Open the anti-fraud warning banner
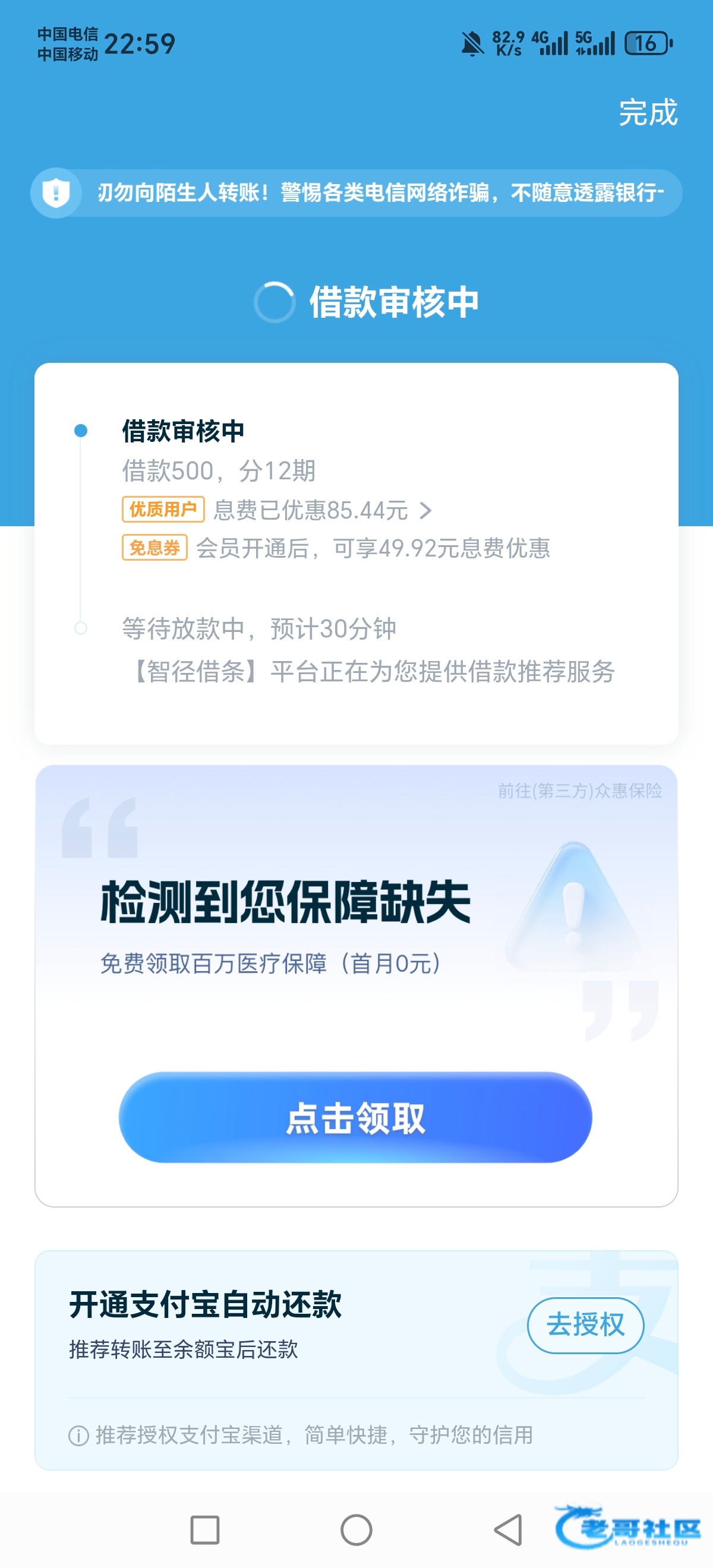This screenshot has height=1568, width=713. 356,193
